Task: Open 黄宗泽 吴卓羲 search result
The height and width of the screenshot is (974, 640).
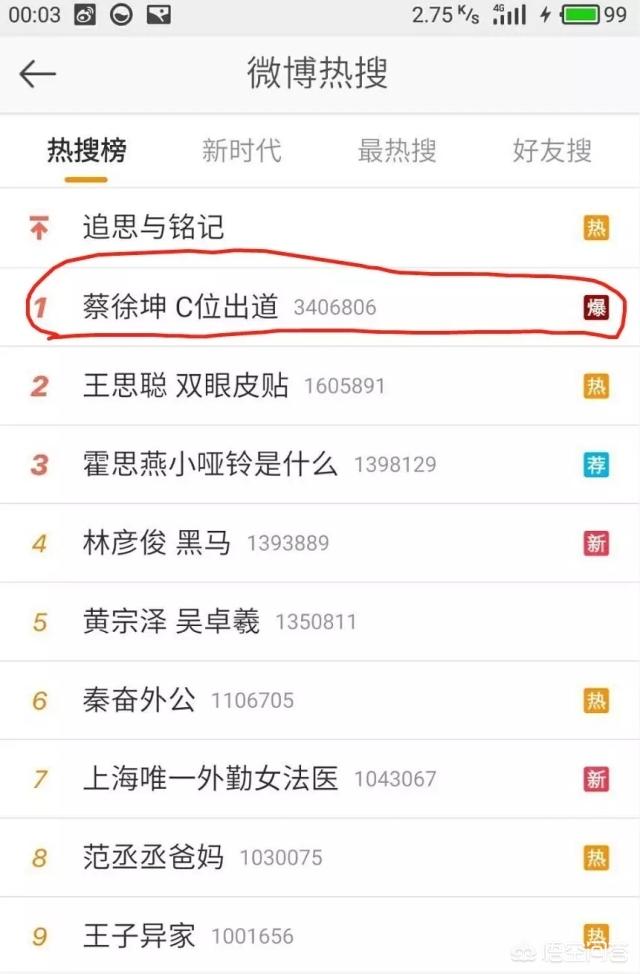Action: [x=171, y=622]
